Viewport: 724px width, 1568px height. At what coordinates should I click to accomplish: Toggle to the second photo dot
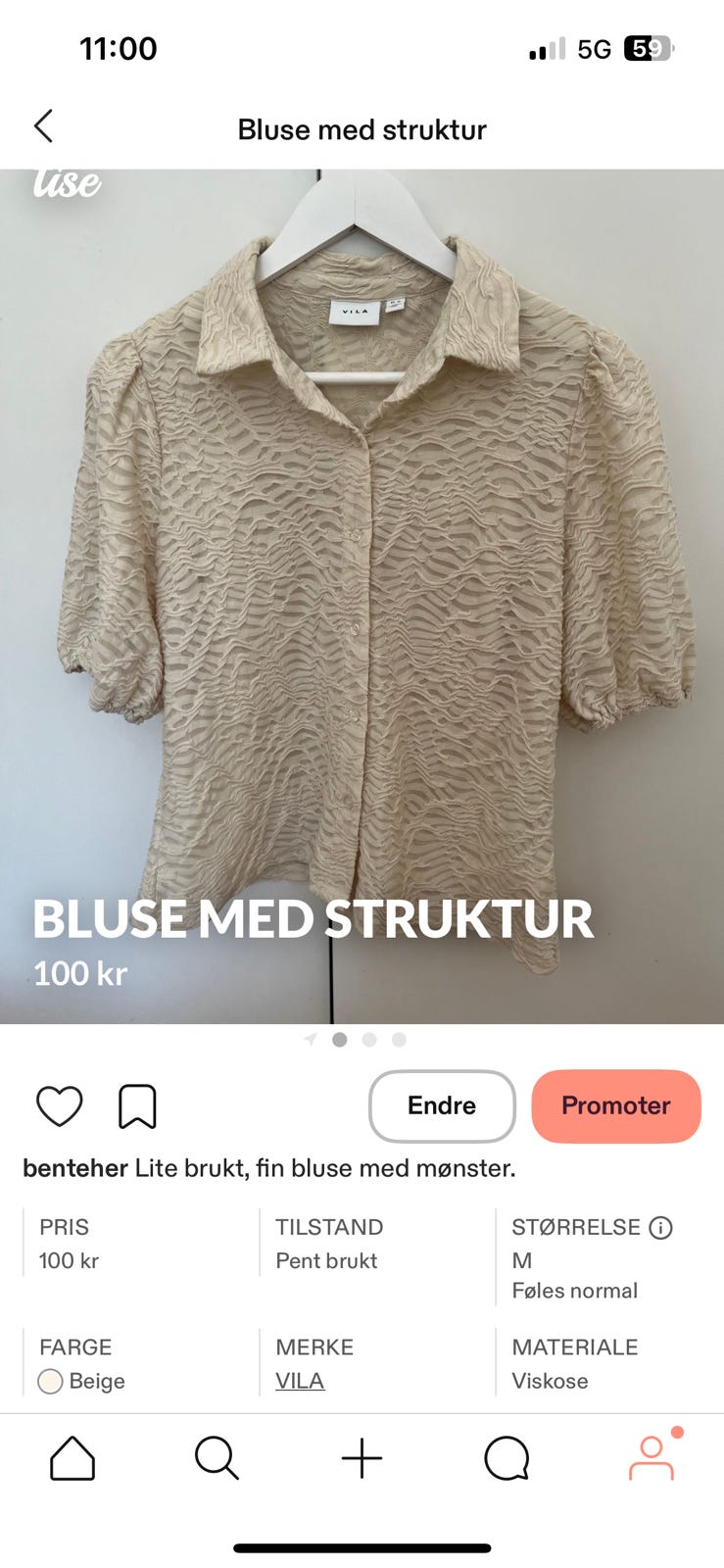click(x=368, y=1040)
